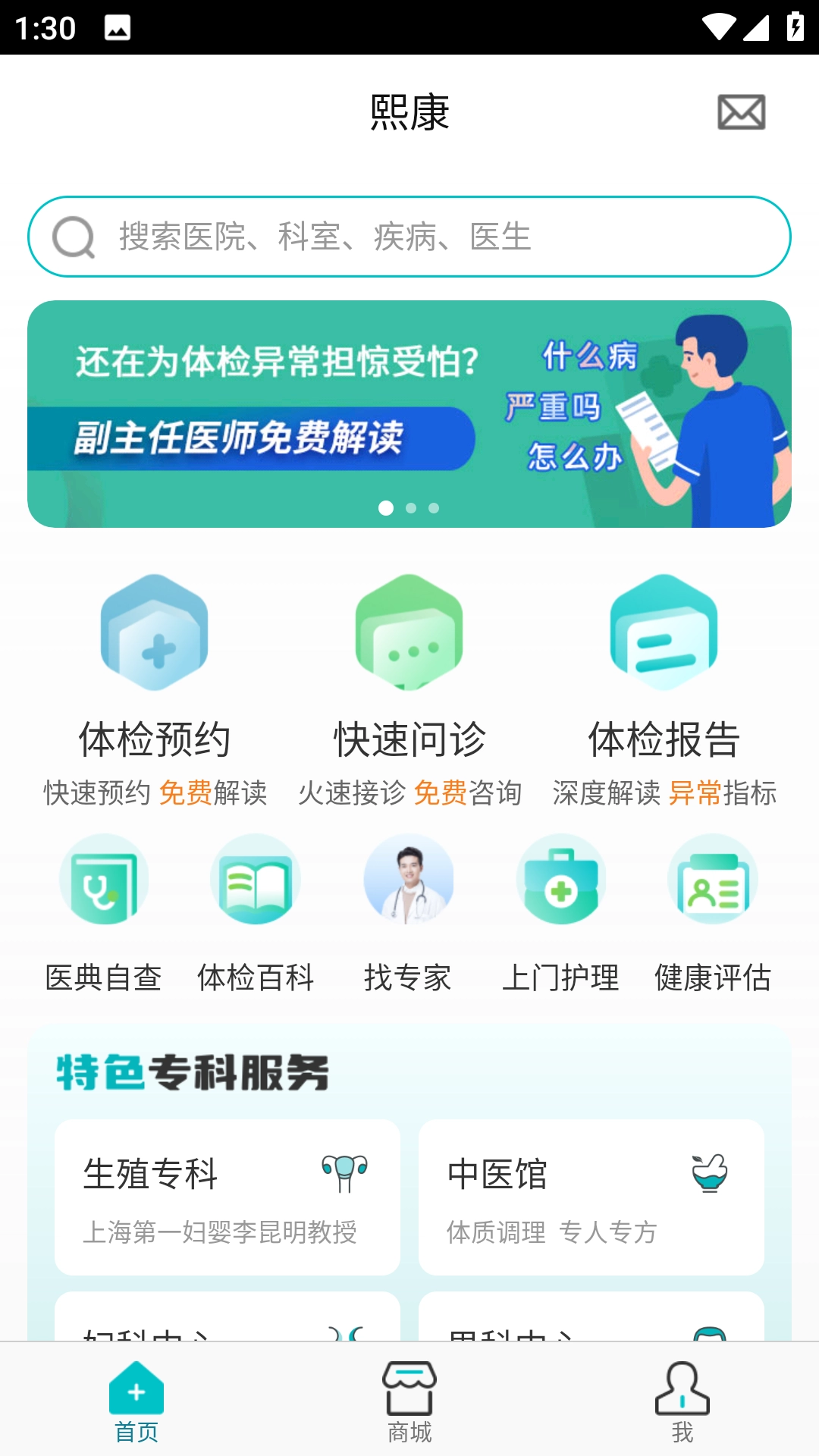Switch to the 商城 tab
The height and width of the screenshot is (1456, 819).
click(x=409, y=1401)
